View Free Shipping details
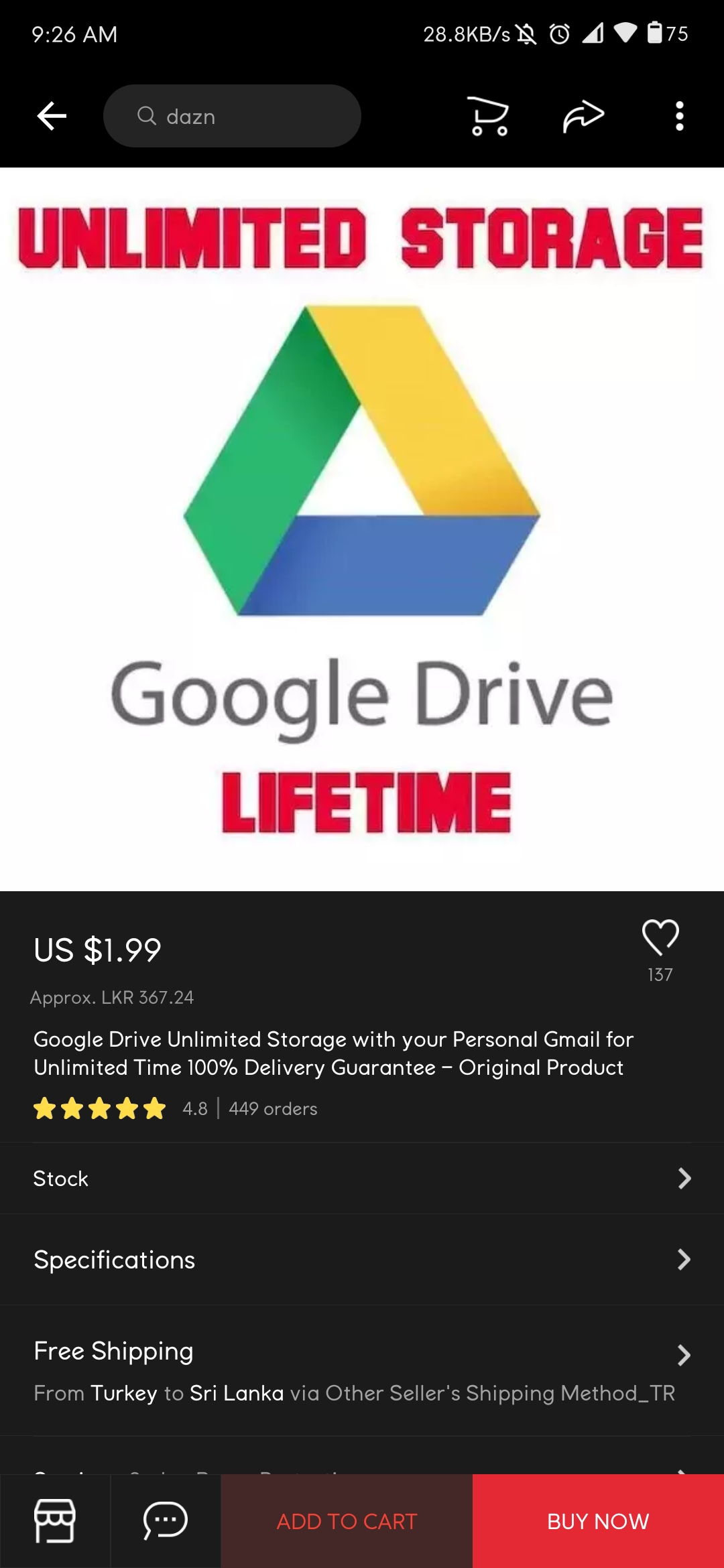Screen dimensions: 724x1568 point(362,1370)
